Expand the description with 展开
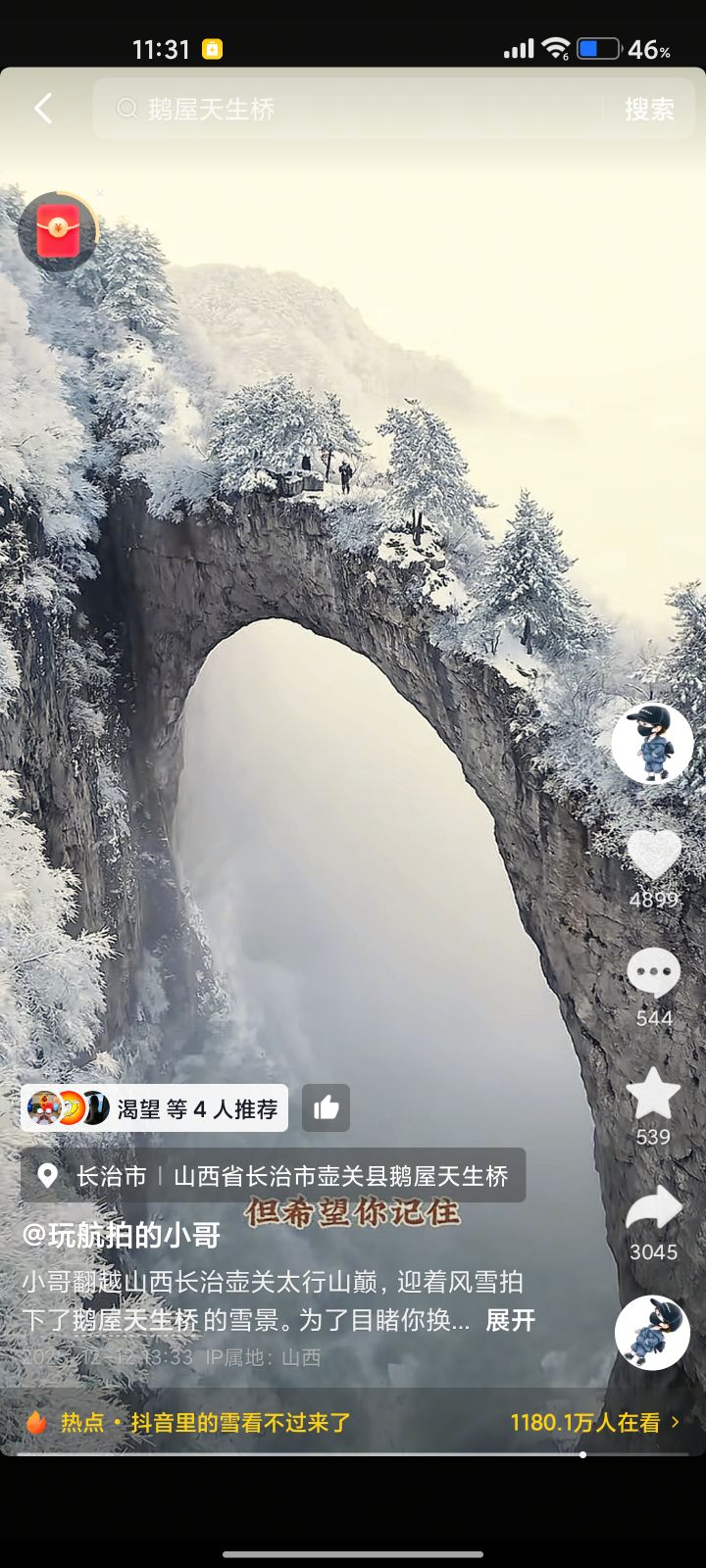 tap(511, 1320)
